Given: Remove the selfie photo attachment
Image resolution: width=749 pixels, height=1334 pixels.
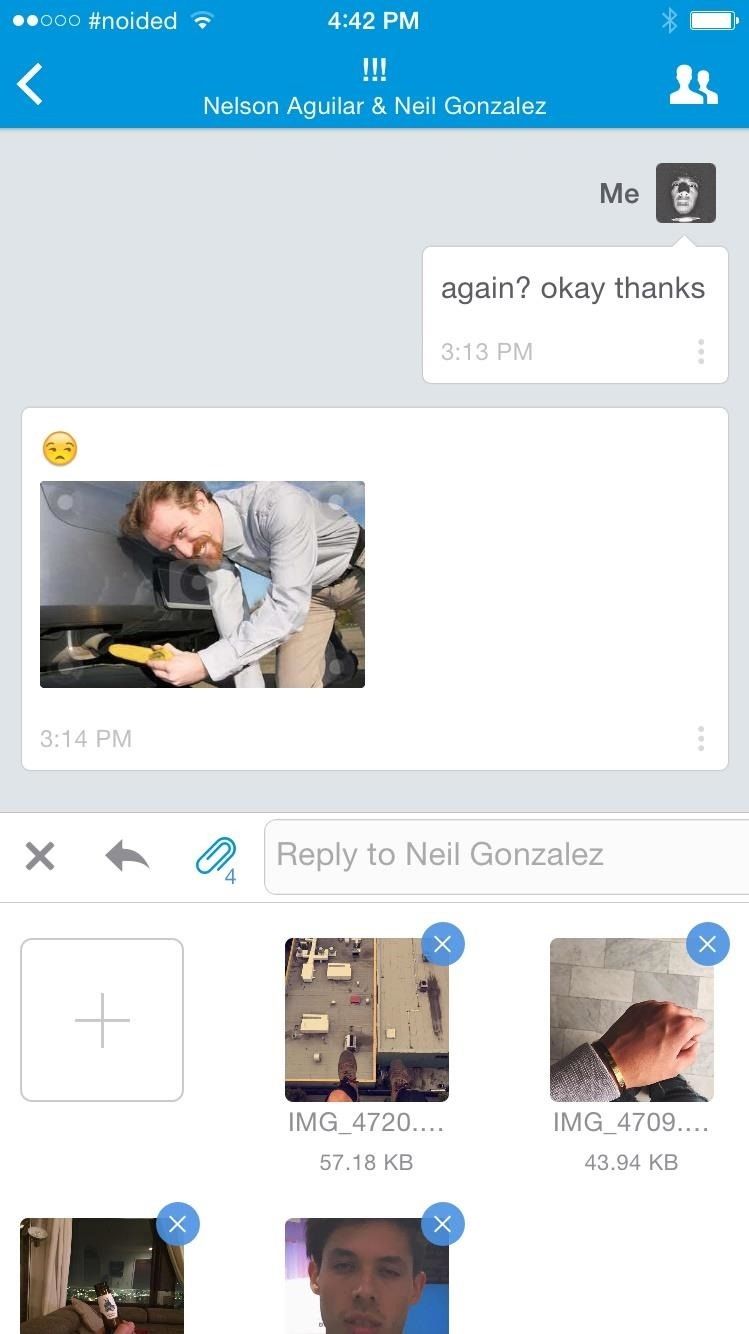Looking at the screenshot, I should click(443, 1224).
